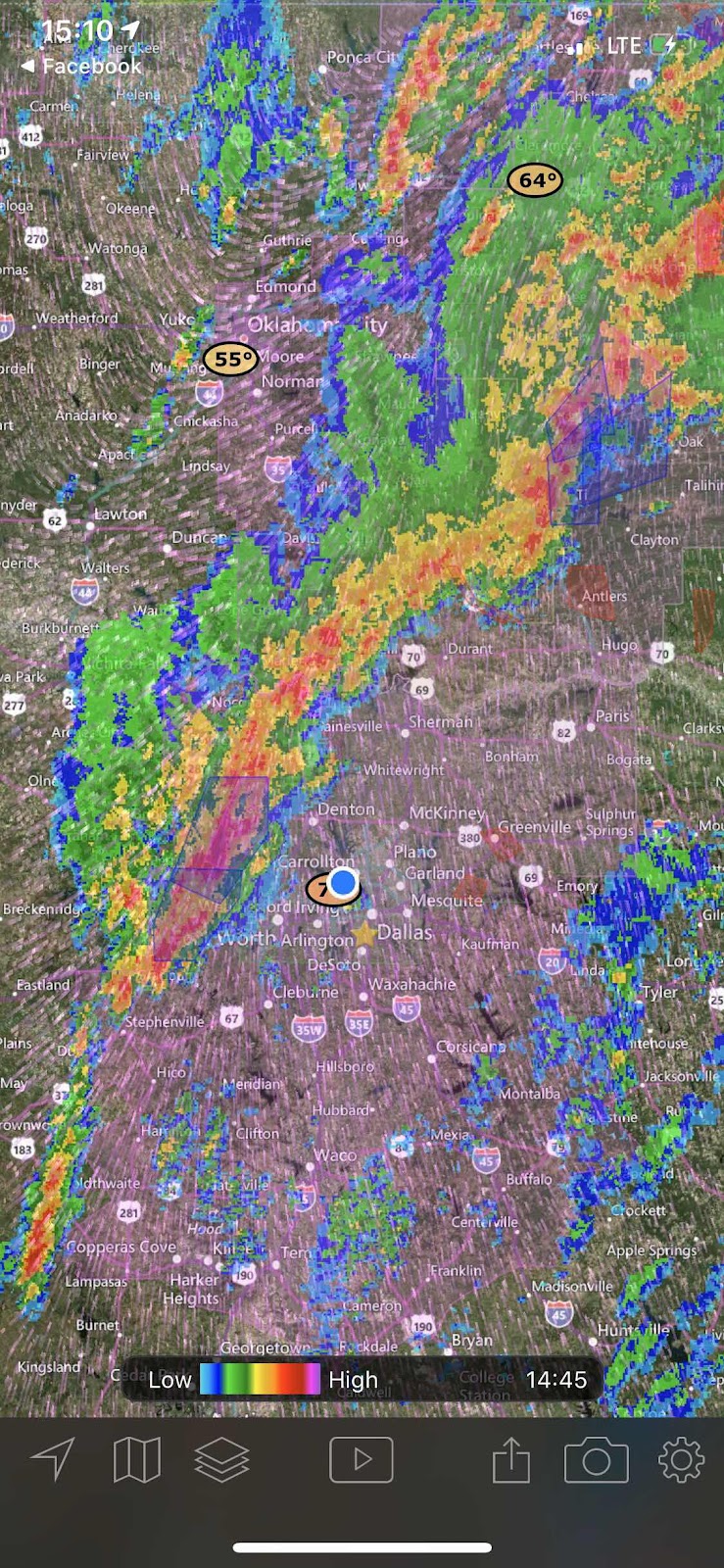724x1568 pixels.
Task: Tap the 55° temperature marker near Moore
Action: [x=230, y=360]
